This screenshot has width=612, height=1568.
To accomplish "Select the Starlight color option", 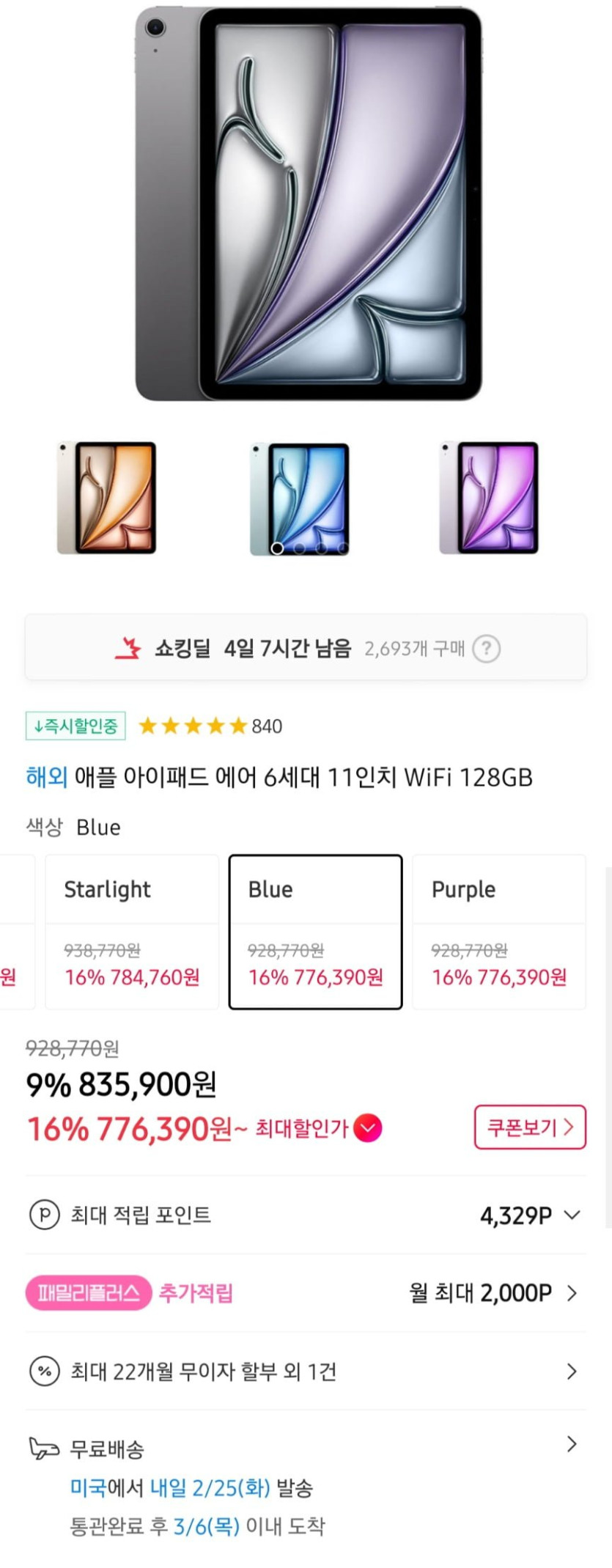I will click(x=132, y=931).
